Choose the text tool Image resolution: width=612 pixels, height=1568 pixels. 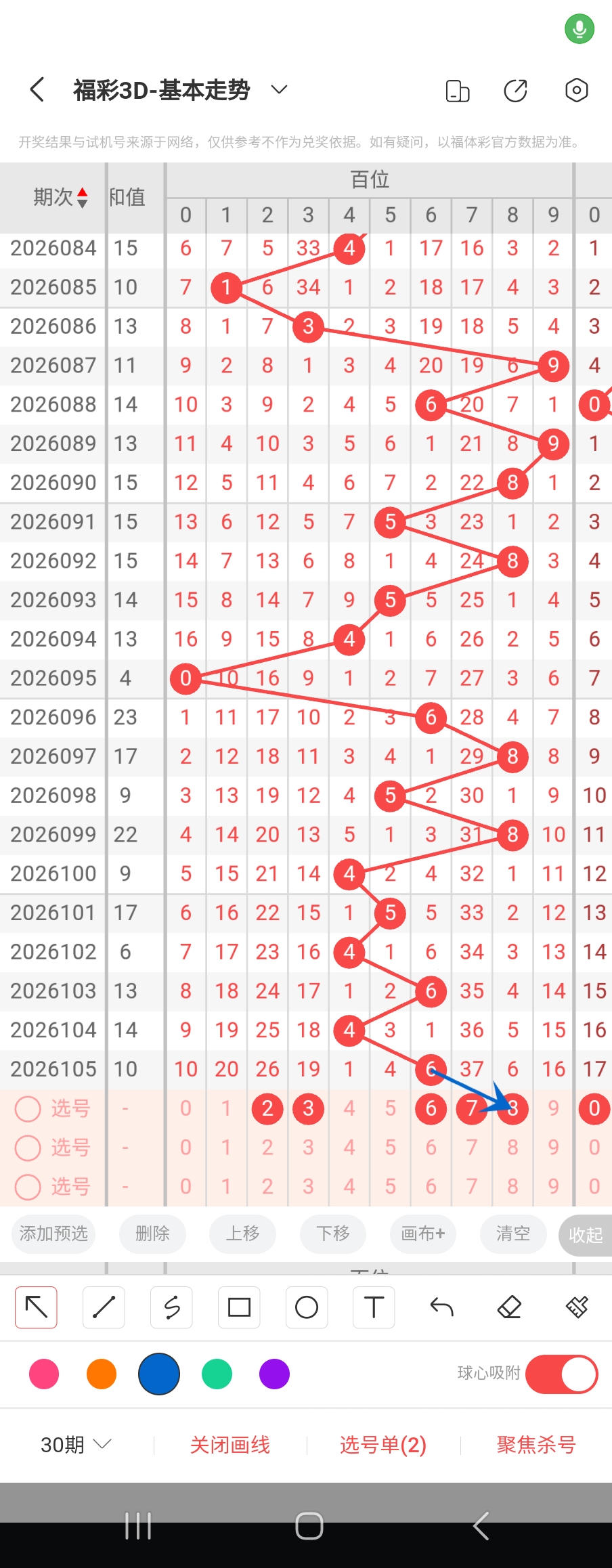(374, 1307)
